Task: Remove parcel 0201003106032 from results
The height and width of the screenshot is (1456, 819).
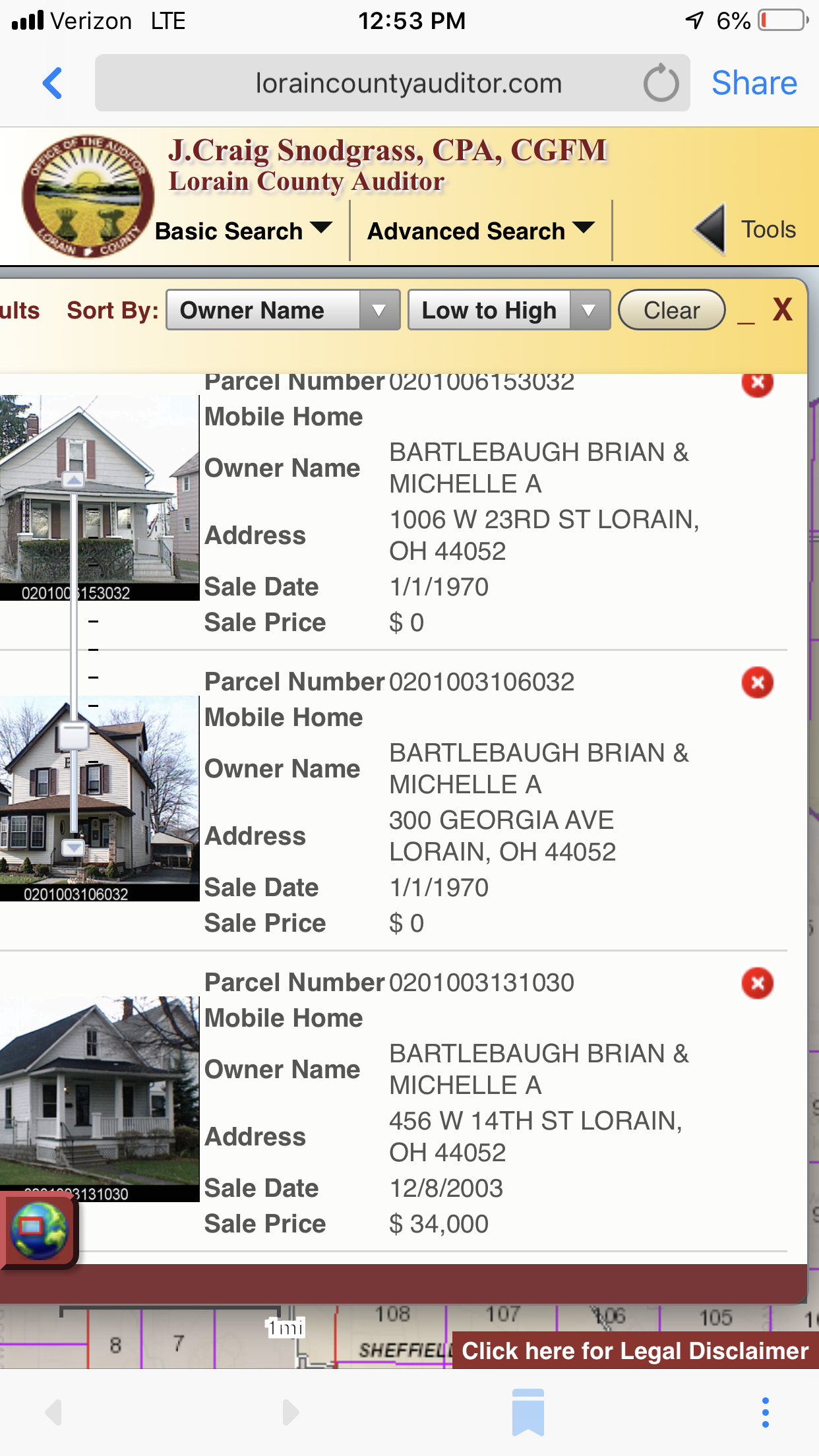Action: coord(758,682)
